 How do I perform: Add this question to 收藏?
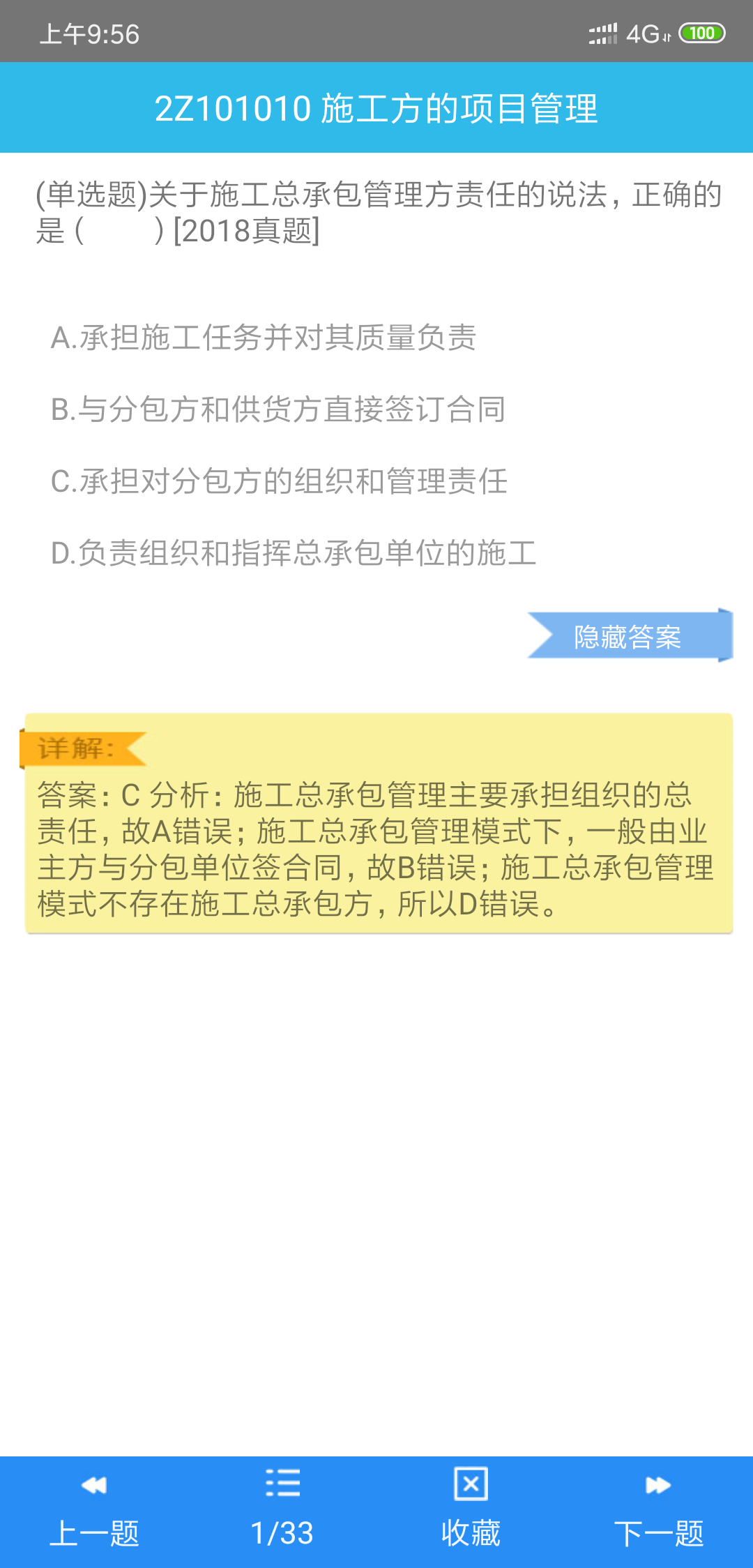click(471, 1512)
